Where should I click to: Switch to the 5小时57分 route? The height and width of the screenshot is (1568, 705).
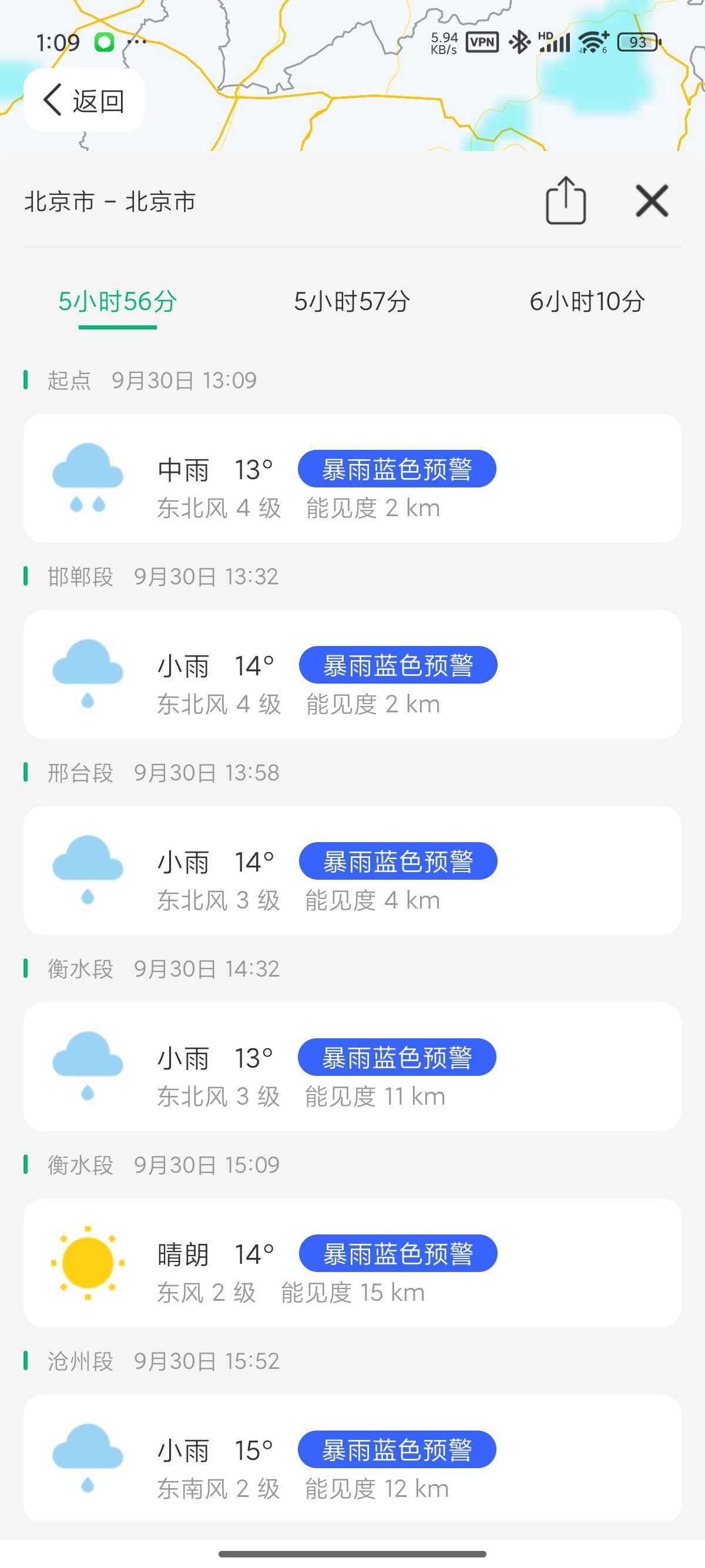[352, 301]
